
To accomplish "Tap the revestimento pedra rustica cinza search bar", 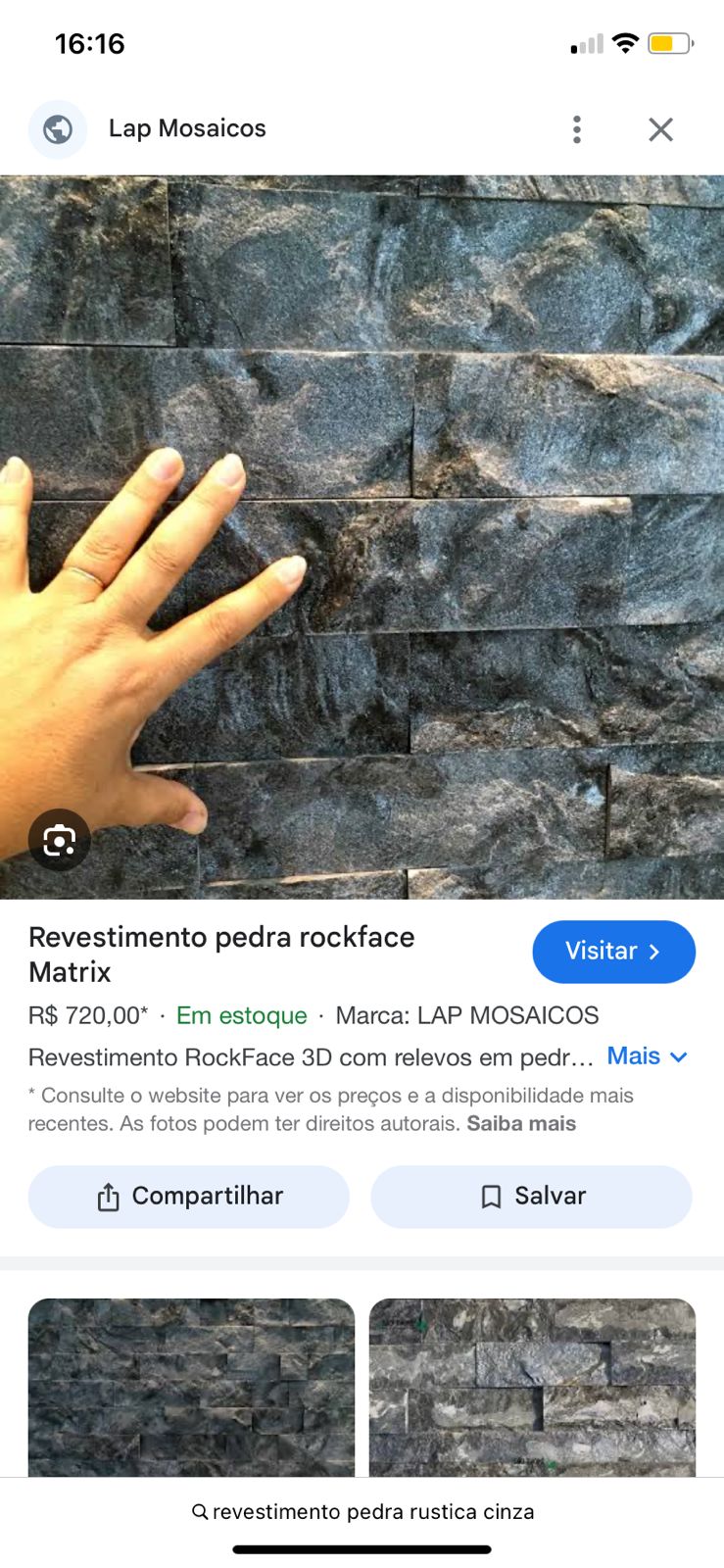I will click(x=362, y=1512).
